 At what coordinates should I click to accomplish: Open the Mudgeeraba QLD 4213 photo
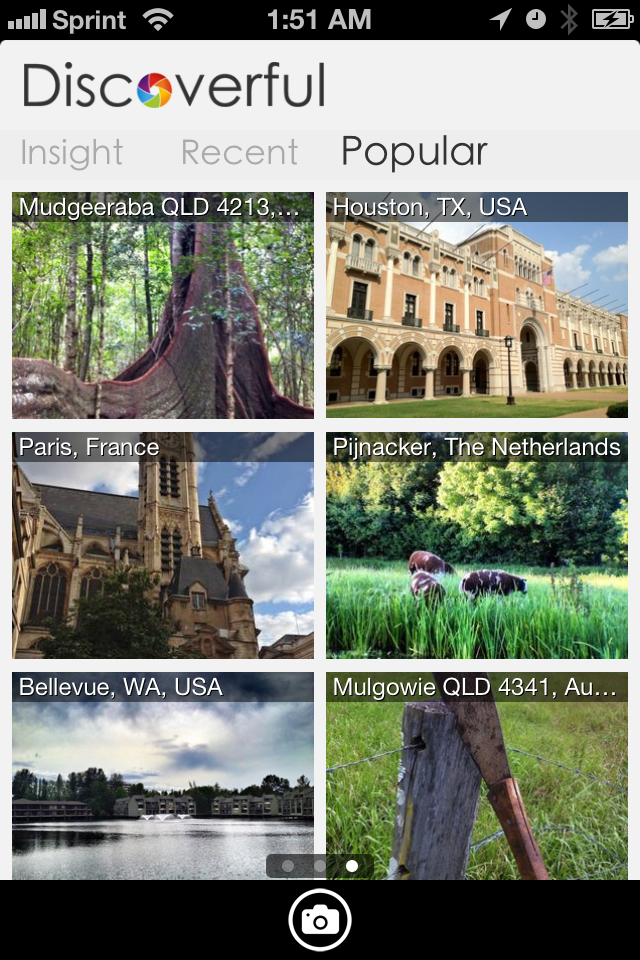[163, 306]
